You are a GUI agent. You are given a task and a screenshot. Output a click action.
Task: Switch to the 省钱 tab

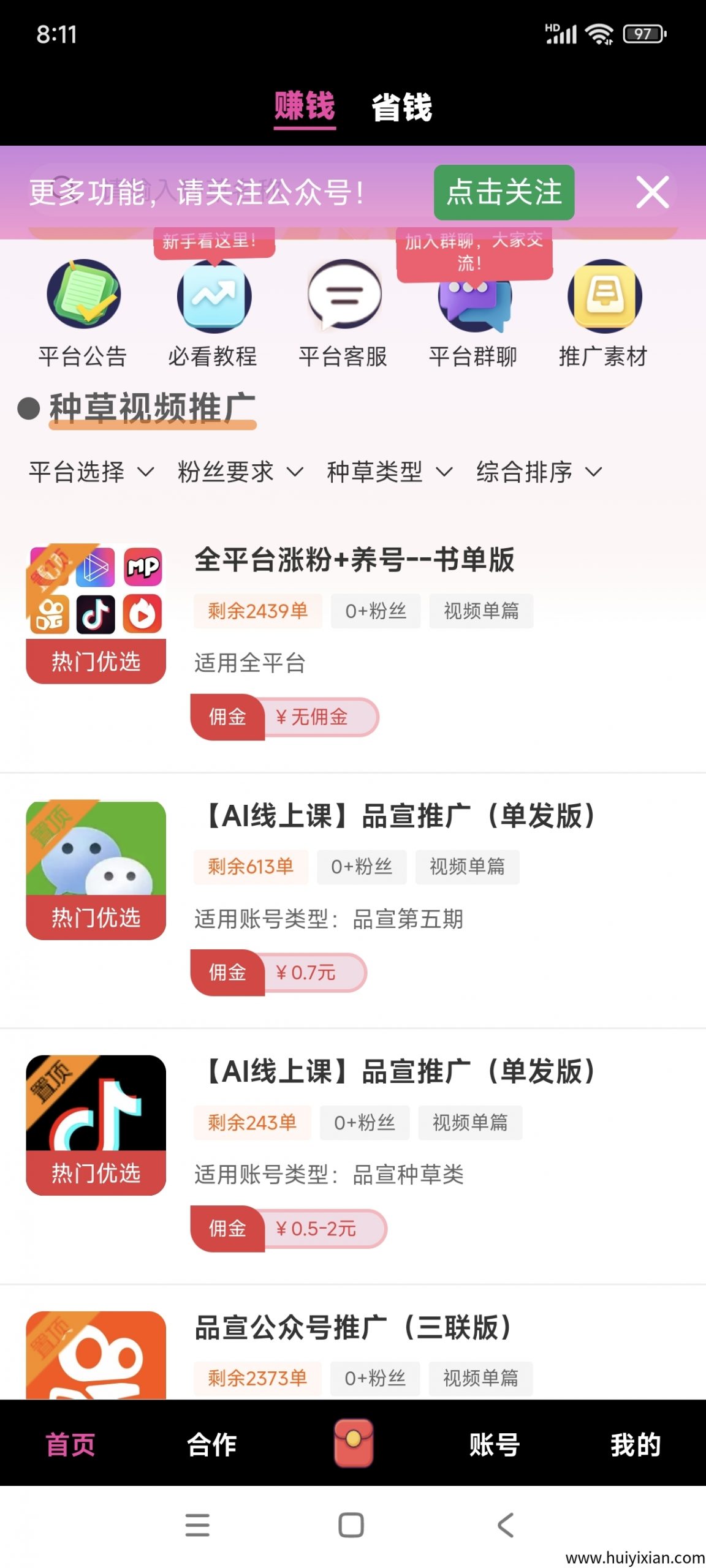click(x=401, y=108)
